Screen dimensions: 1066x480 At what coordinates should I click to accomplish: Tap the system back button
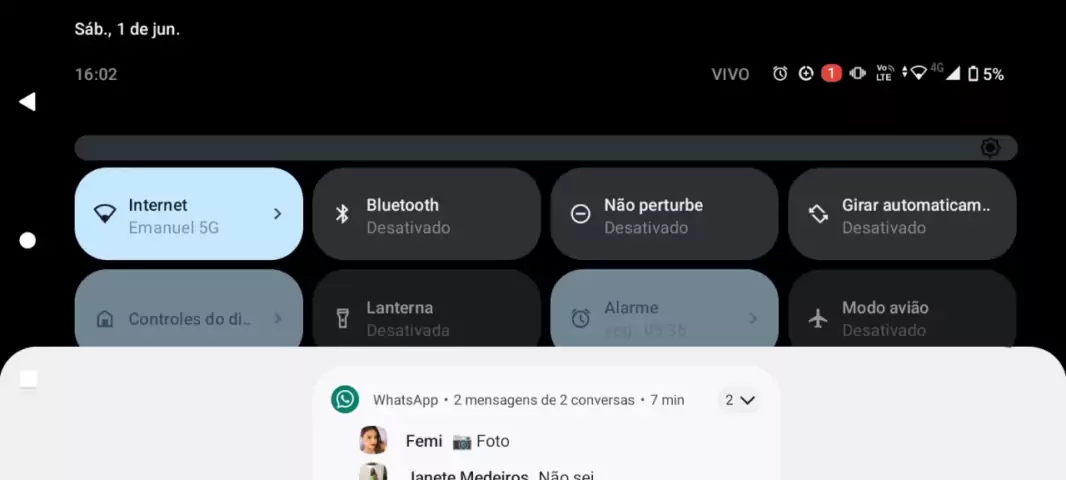click(27, 101)
